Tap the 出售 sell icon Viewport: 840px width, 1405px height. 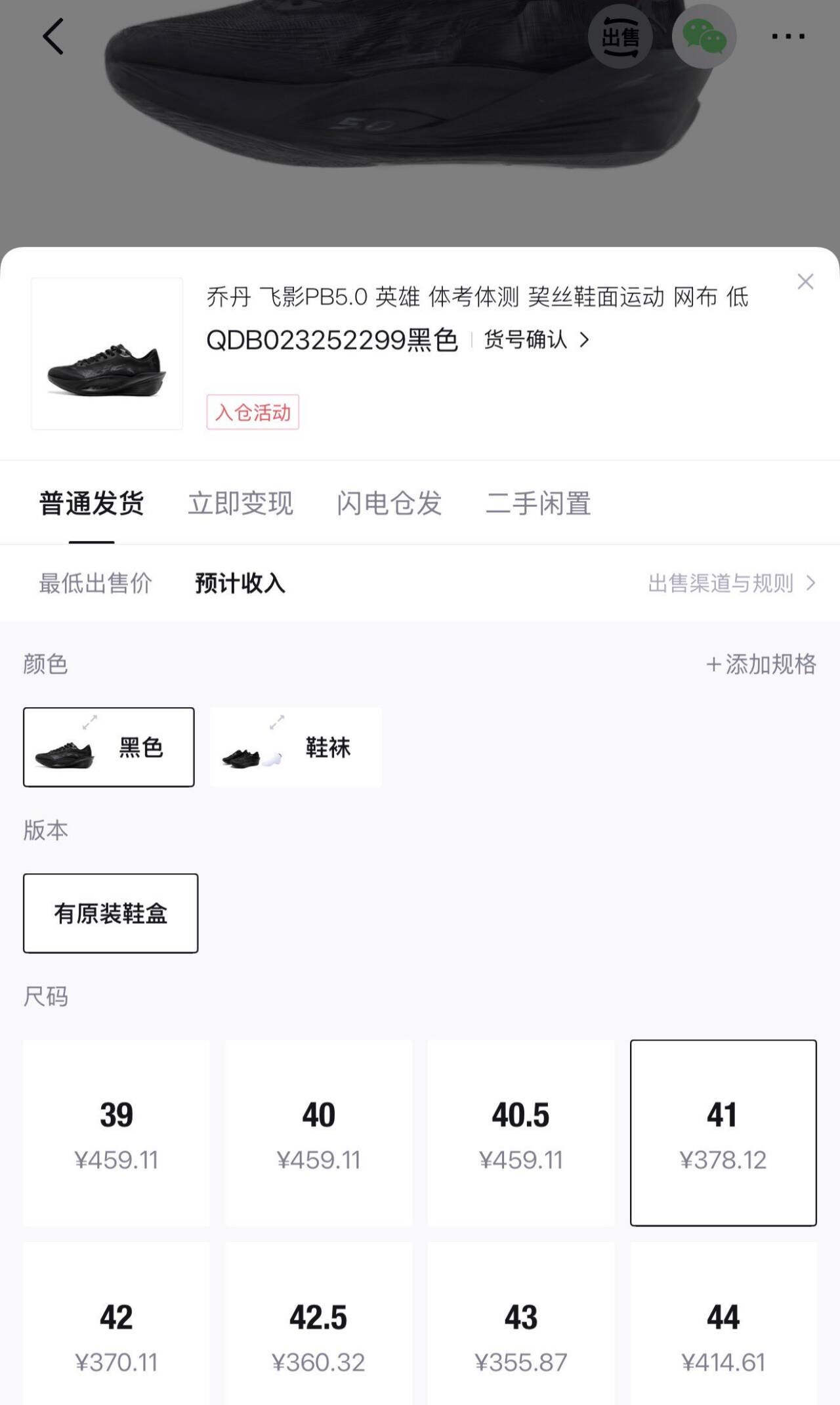click(x=620, y=37)
